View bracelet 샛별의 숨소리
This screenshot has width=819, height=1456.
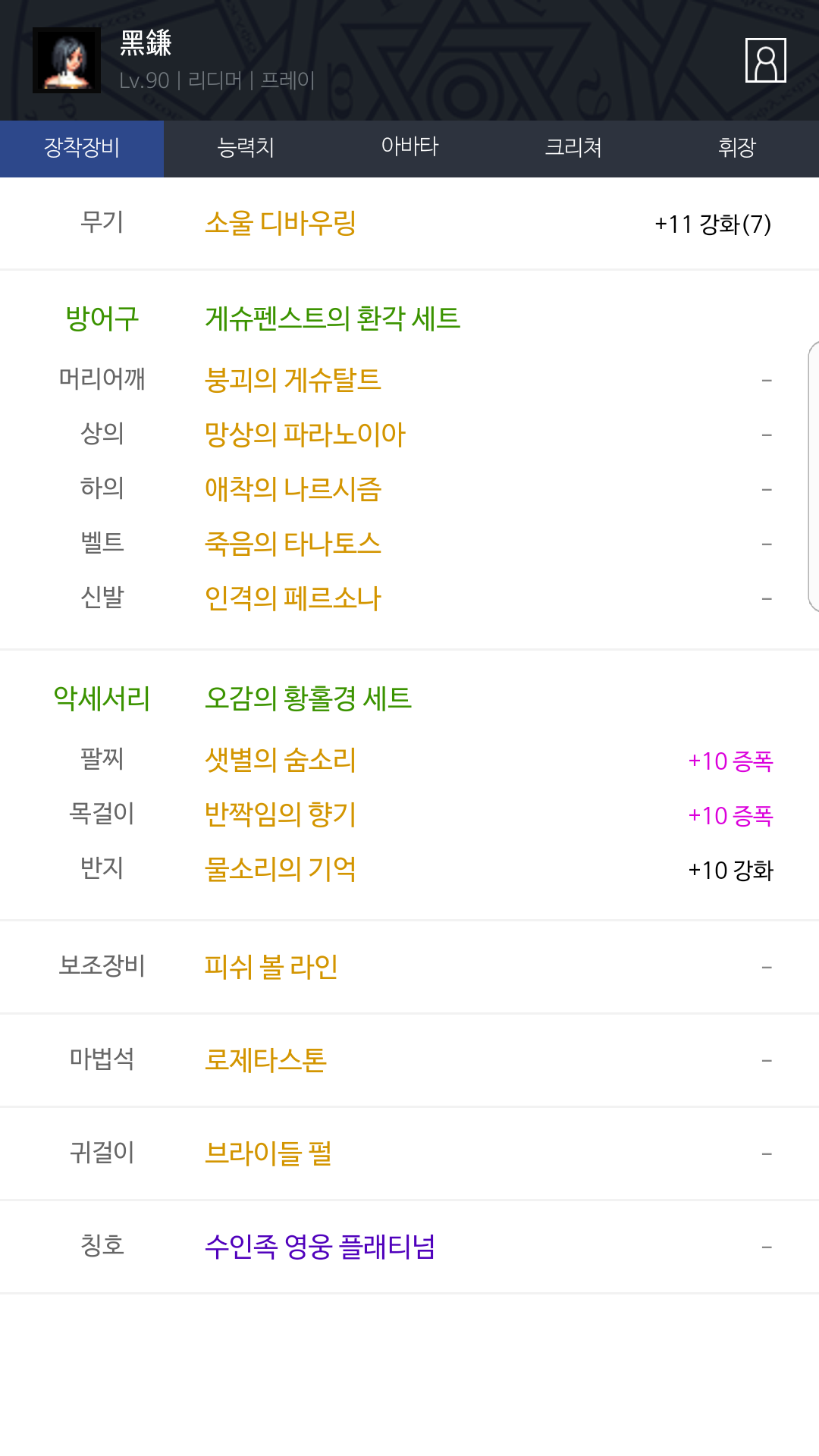click(x=281, y=761)
